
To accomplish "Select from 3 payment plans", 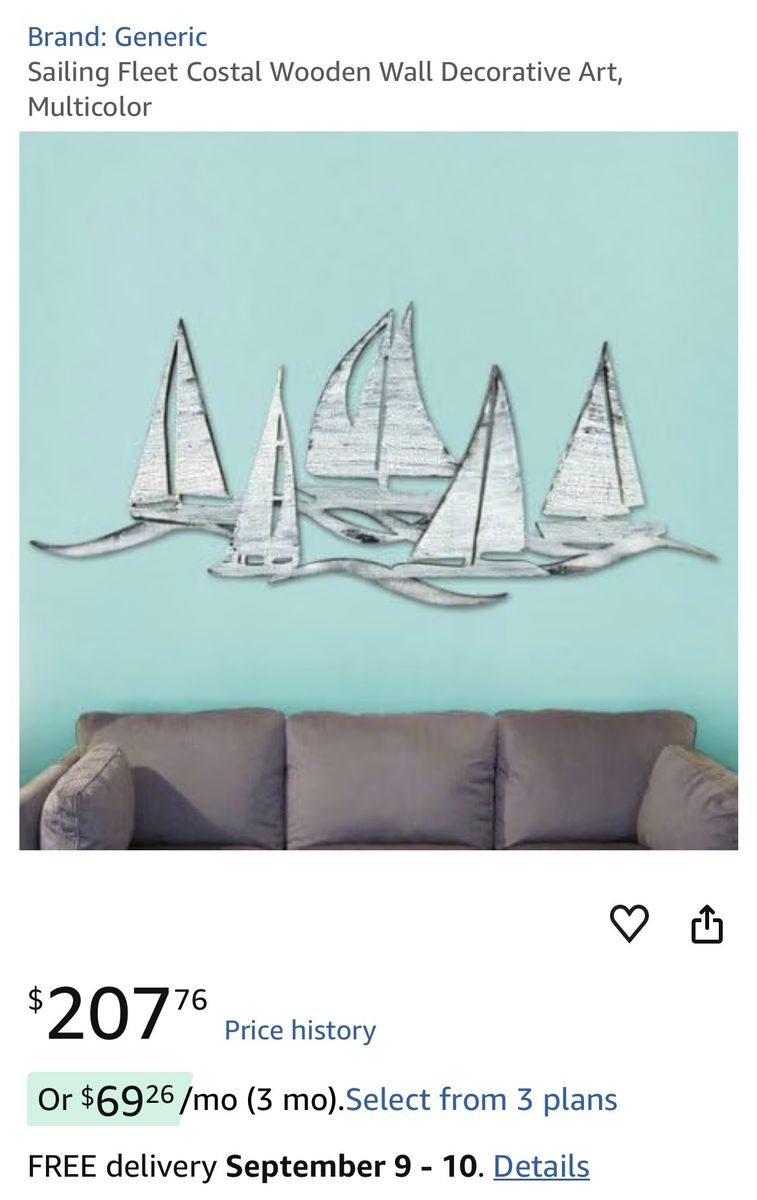I will coord(481,1100).
